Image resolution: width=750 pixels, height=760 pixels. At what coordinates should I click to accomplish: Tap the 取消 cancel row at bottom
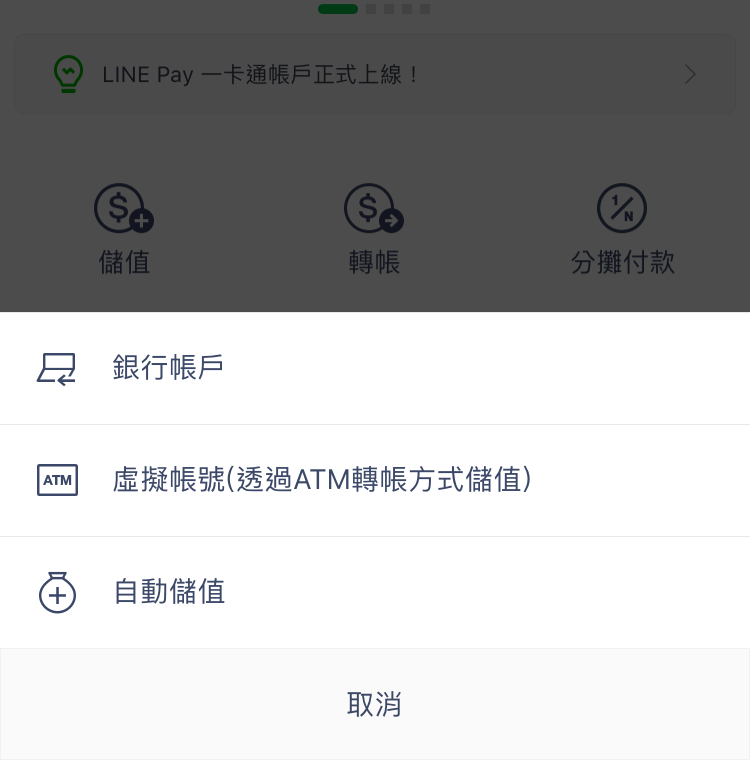(374, 704)
